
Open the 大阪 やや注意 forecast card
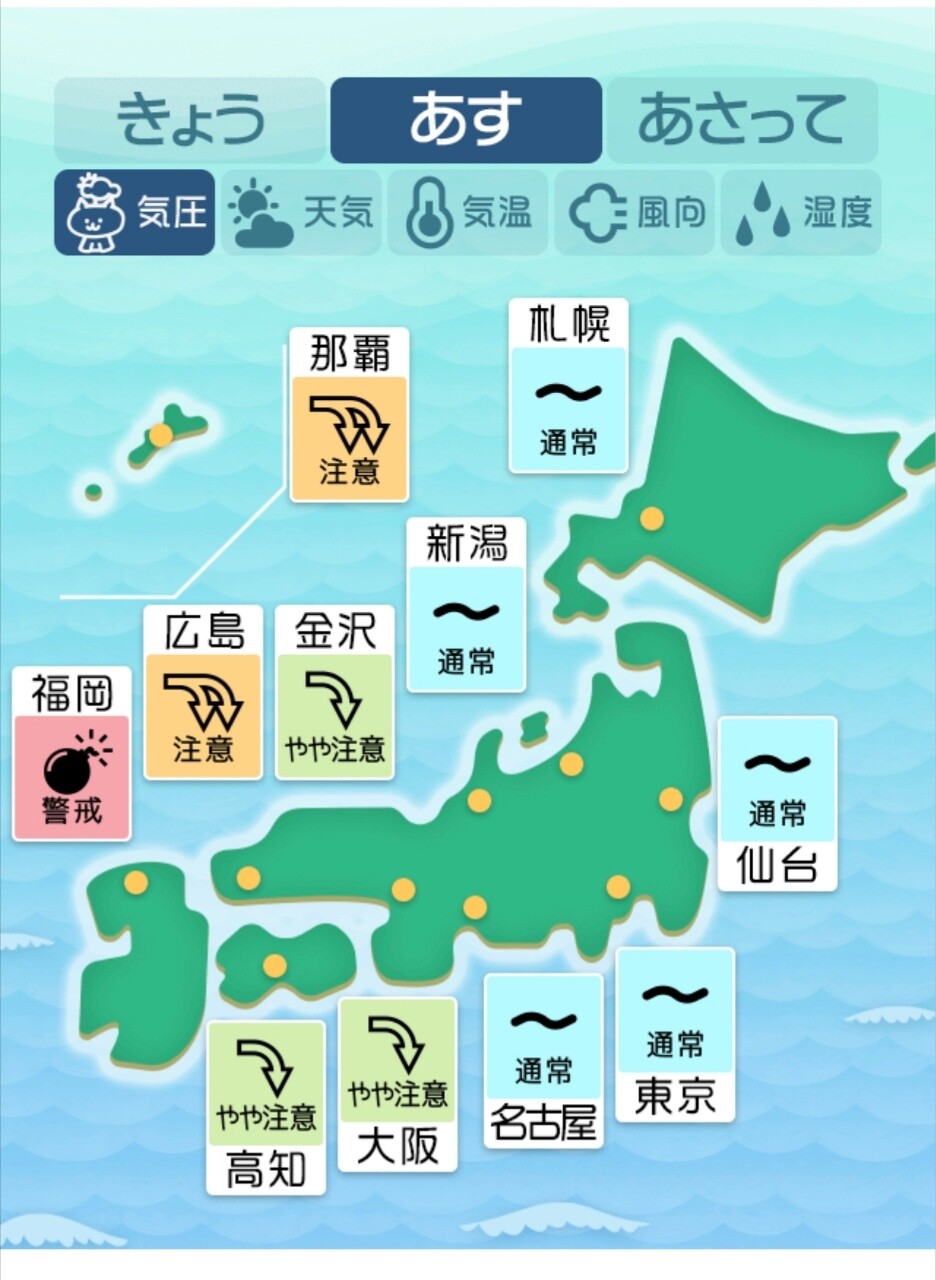(x=397, y=1085)
